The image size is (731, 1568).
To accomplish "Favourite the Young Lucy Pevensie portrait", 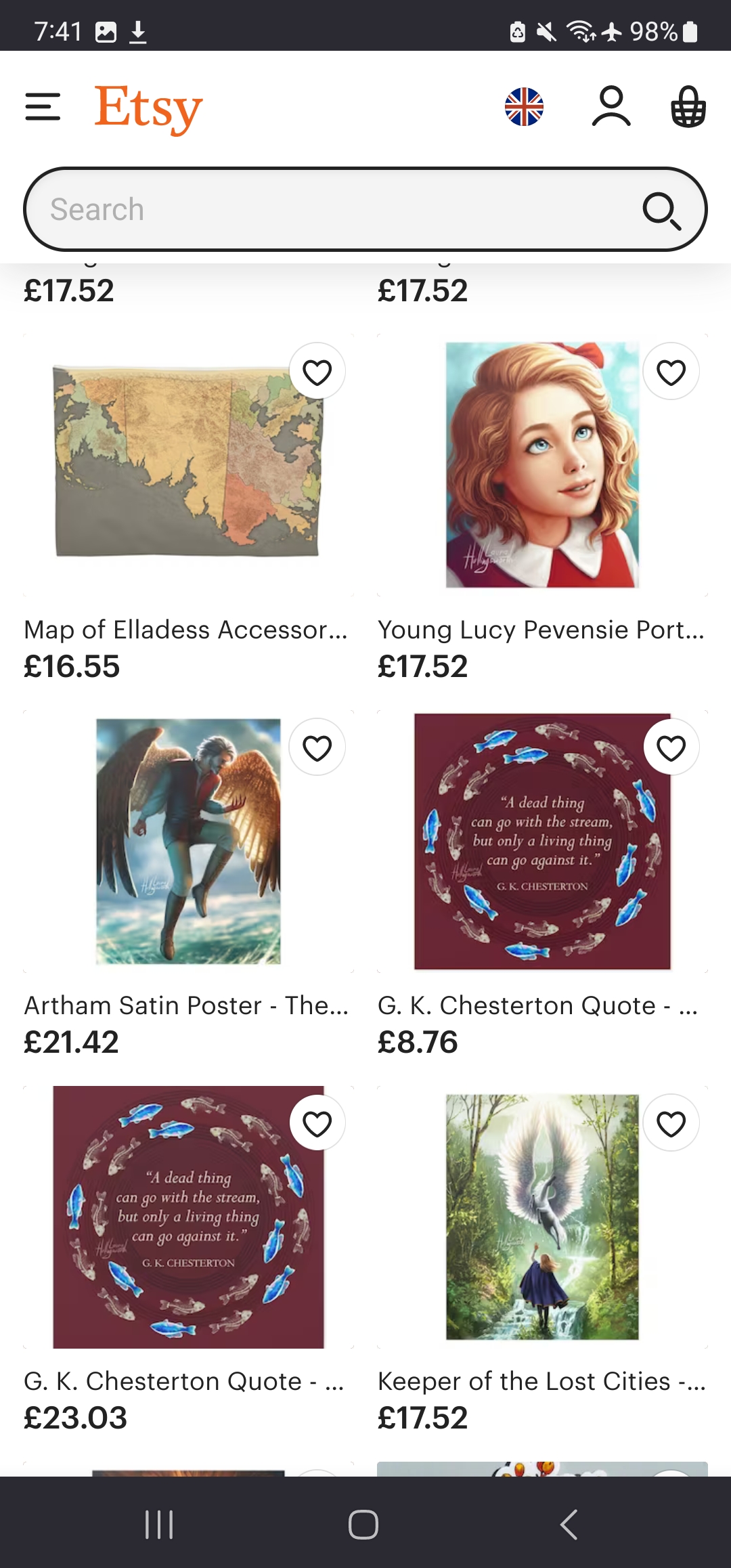I will click(x=671, y=372).
